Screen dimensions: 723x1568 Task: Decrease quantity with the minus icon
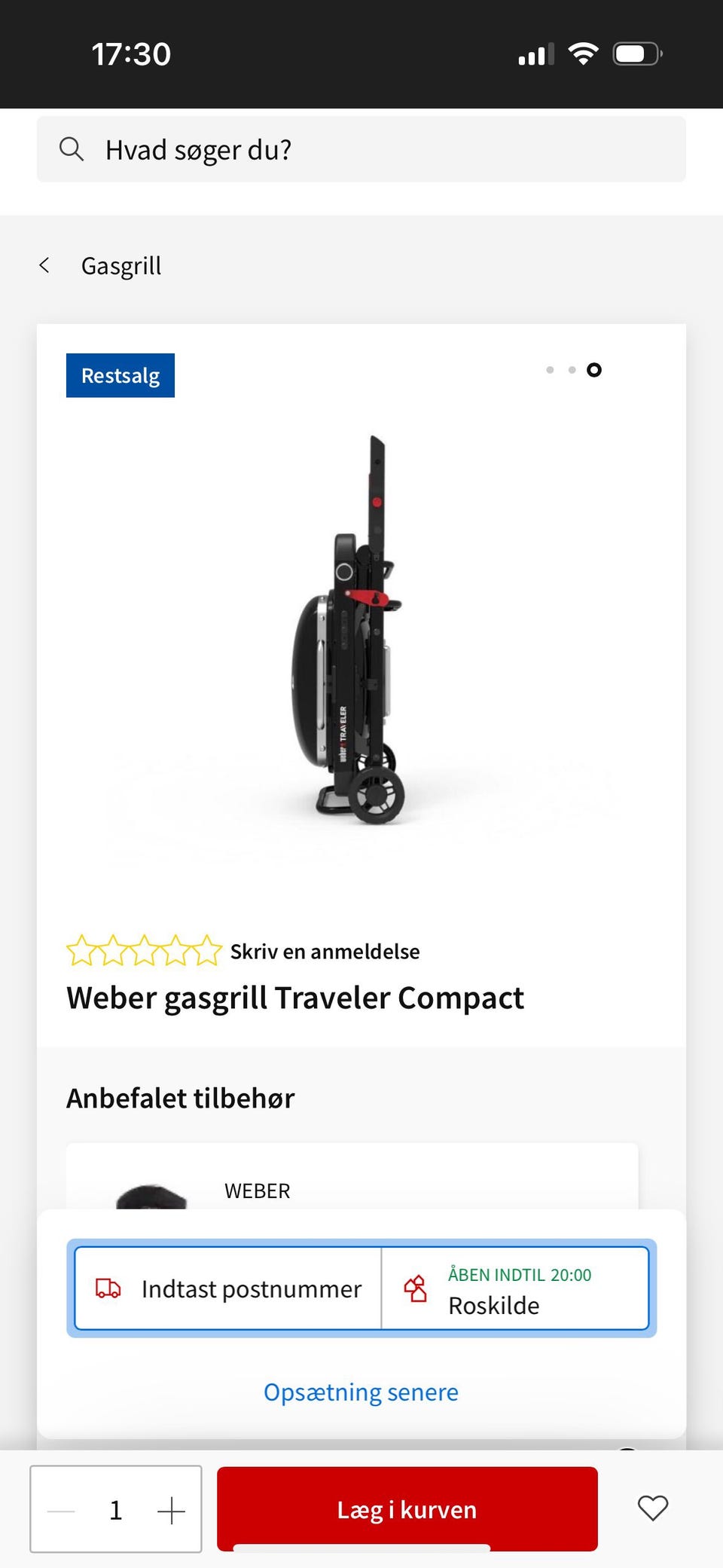(x=60, y=1510)
